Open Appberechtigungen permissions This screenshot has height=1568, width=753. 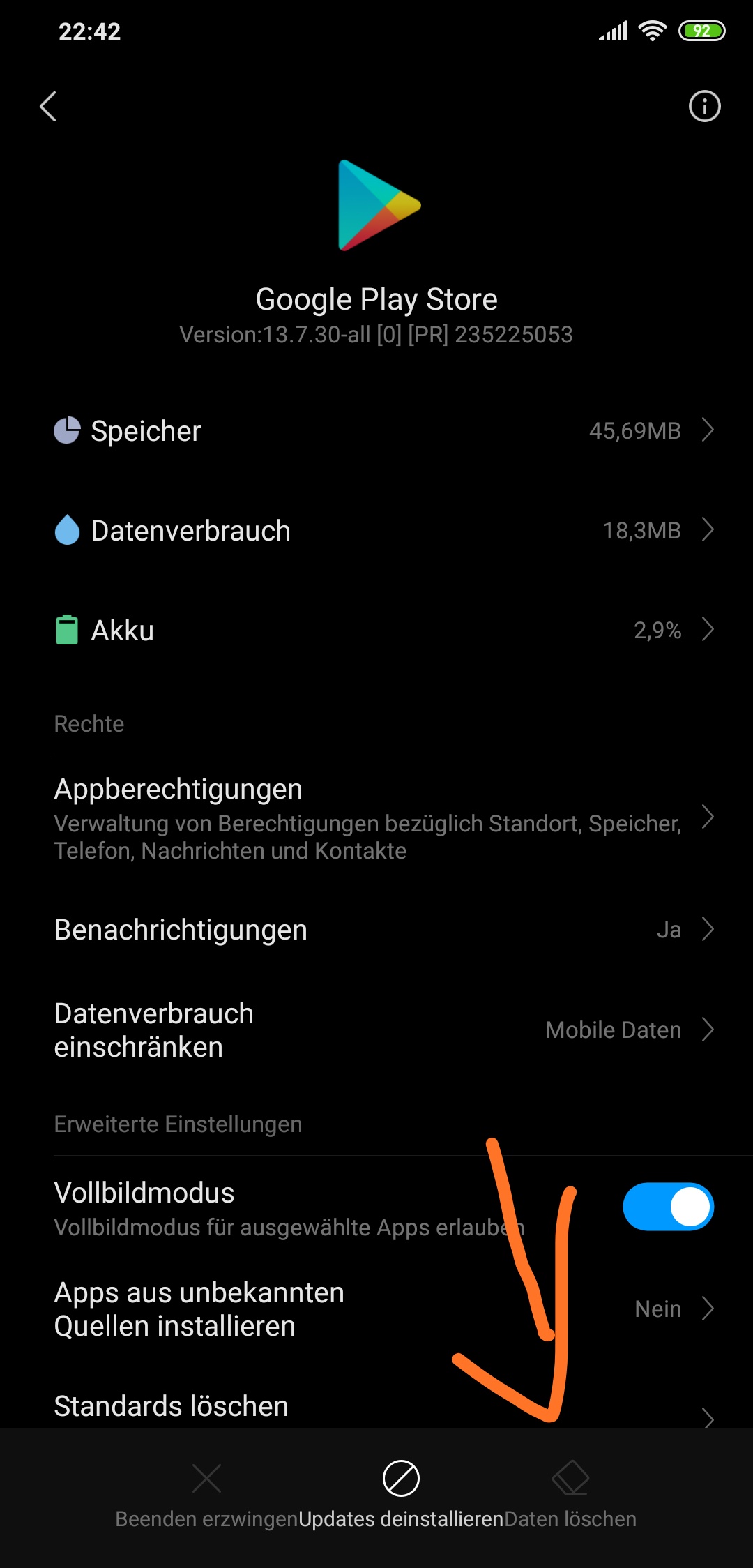pos(376,817)
